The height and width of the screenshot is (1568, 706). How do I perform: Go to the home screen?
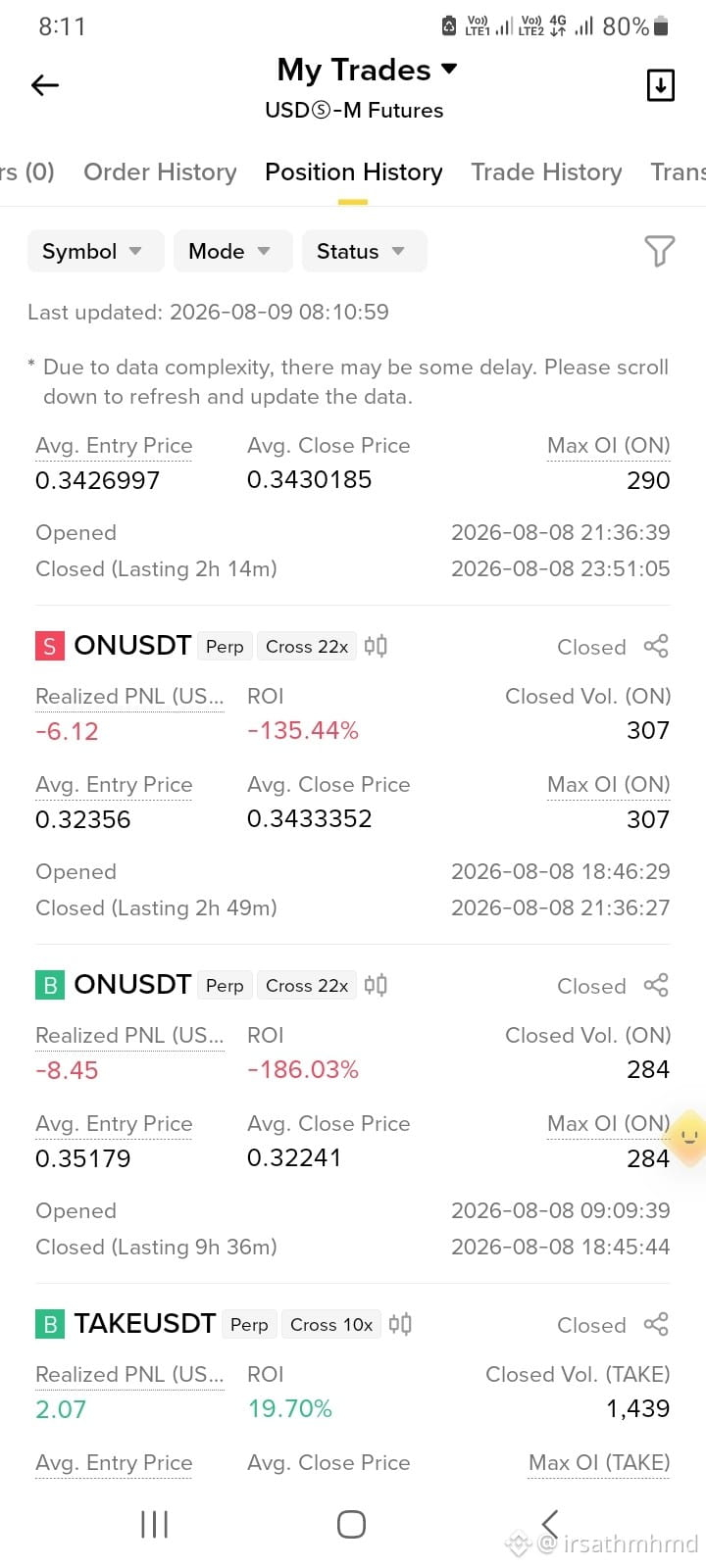click(x=351, y=1524)
